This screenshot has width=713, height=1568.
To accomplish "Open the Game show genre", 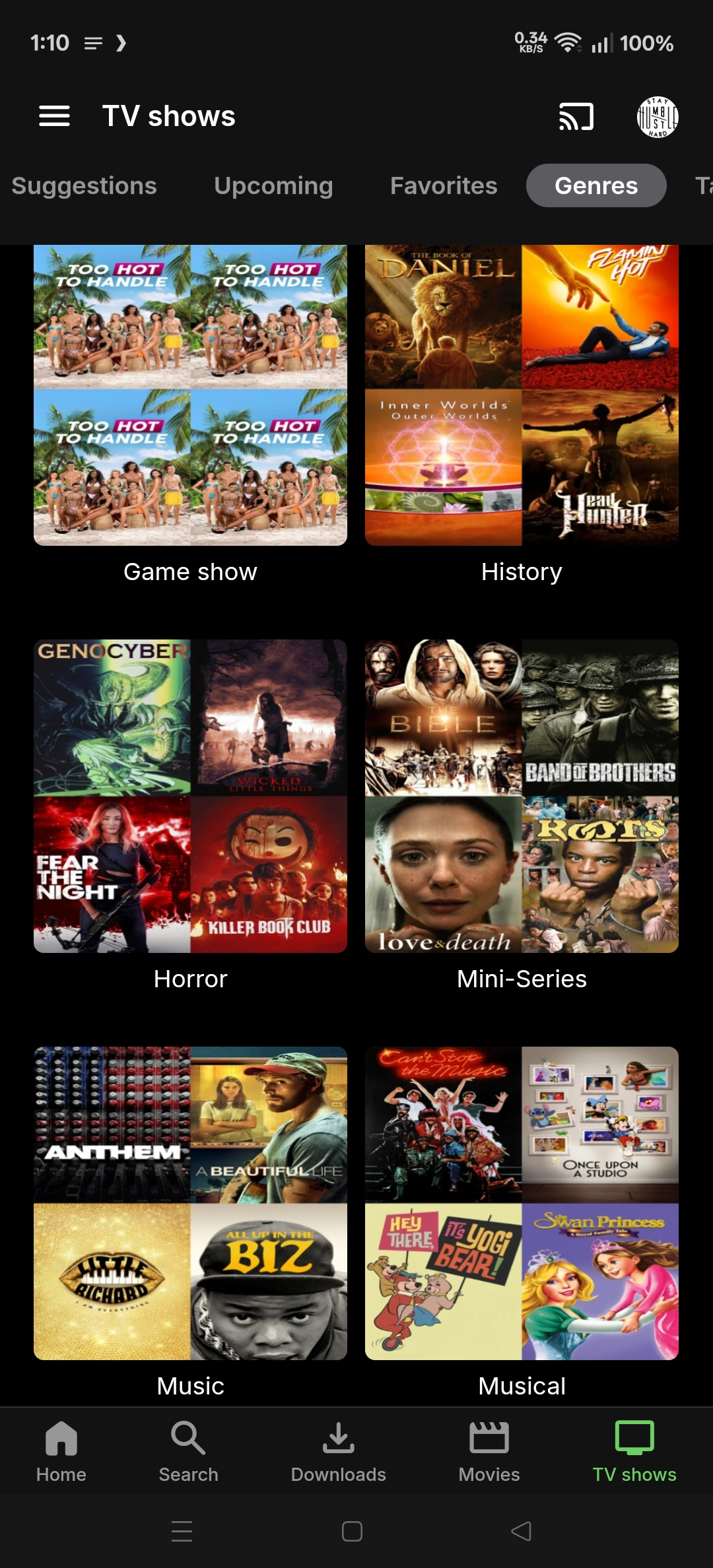I will pos(190,396).
